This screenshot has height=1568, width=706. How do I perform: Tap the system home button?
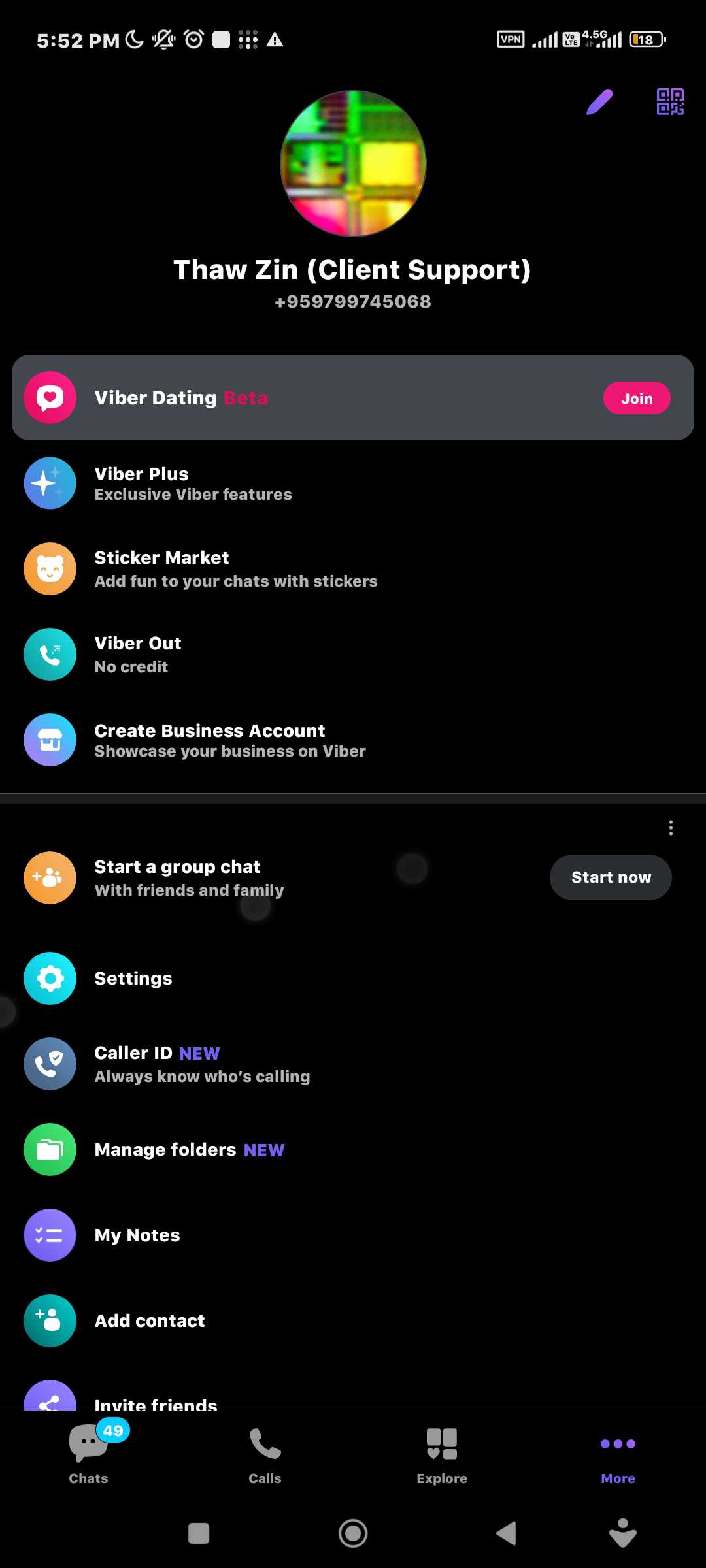click(x=353, y=1533)
